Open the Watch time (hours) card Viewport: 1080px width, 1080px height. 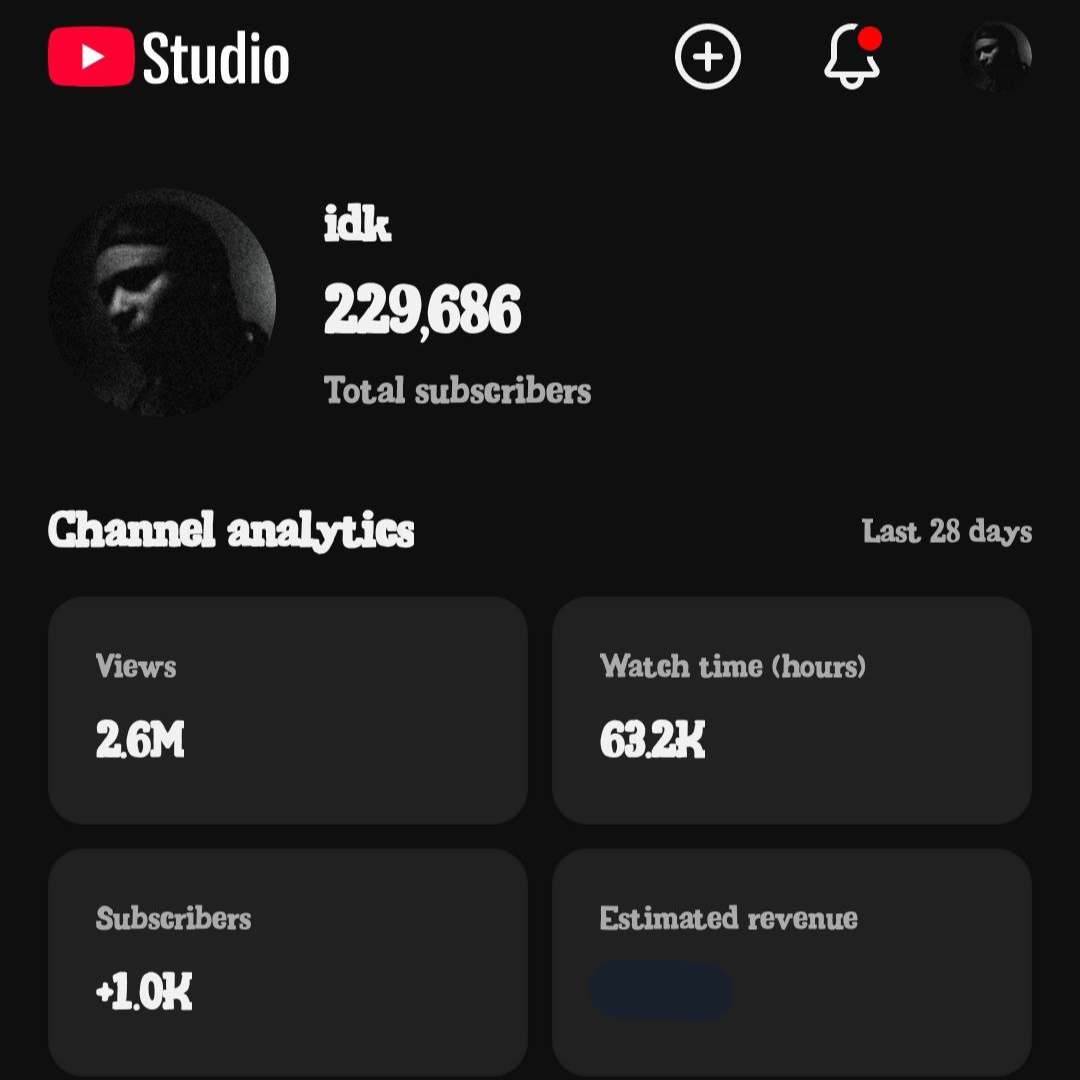(x=791, y=710)
